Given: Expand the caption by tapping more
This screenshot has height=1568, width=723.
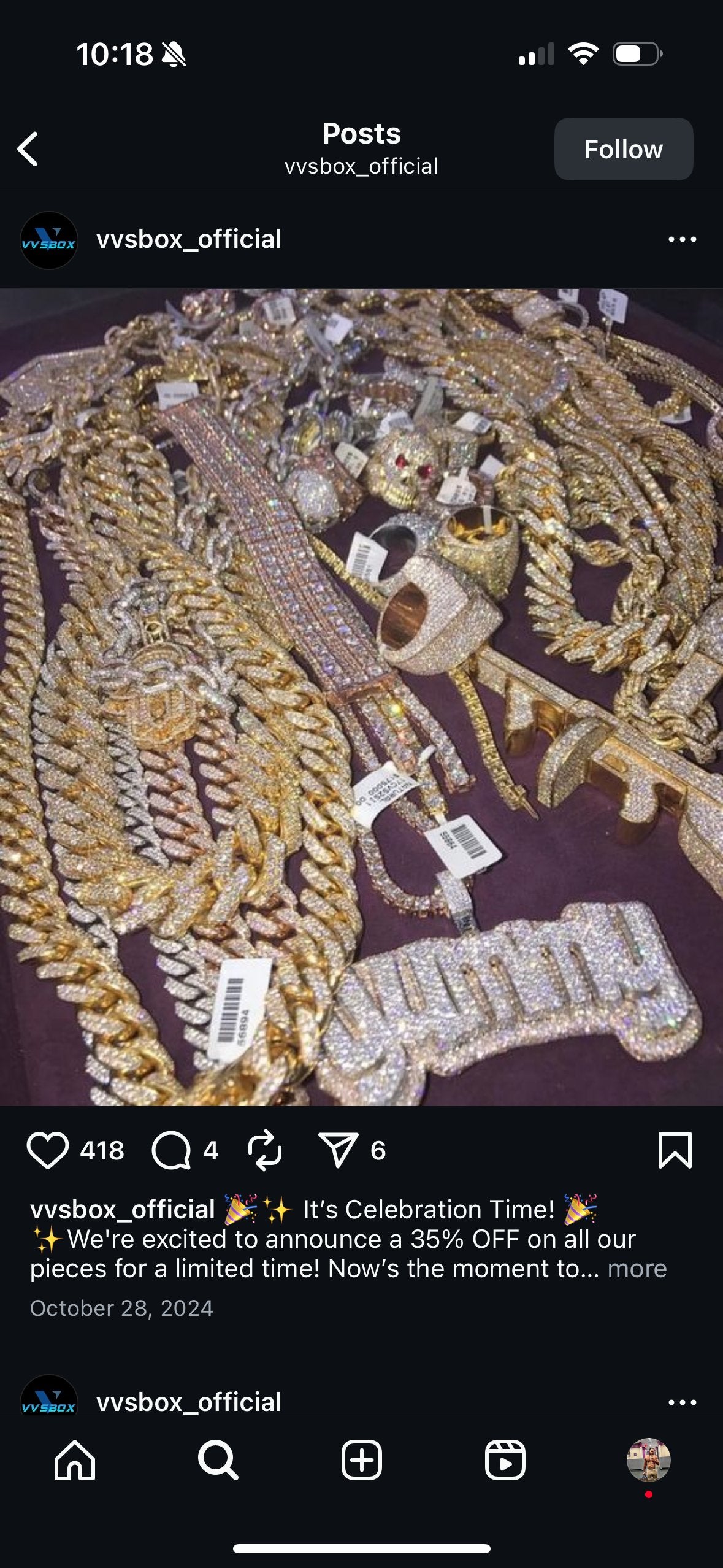Looking at the screenshot, I should tap(637, 1268).
